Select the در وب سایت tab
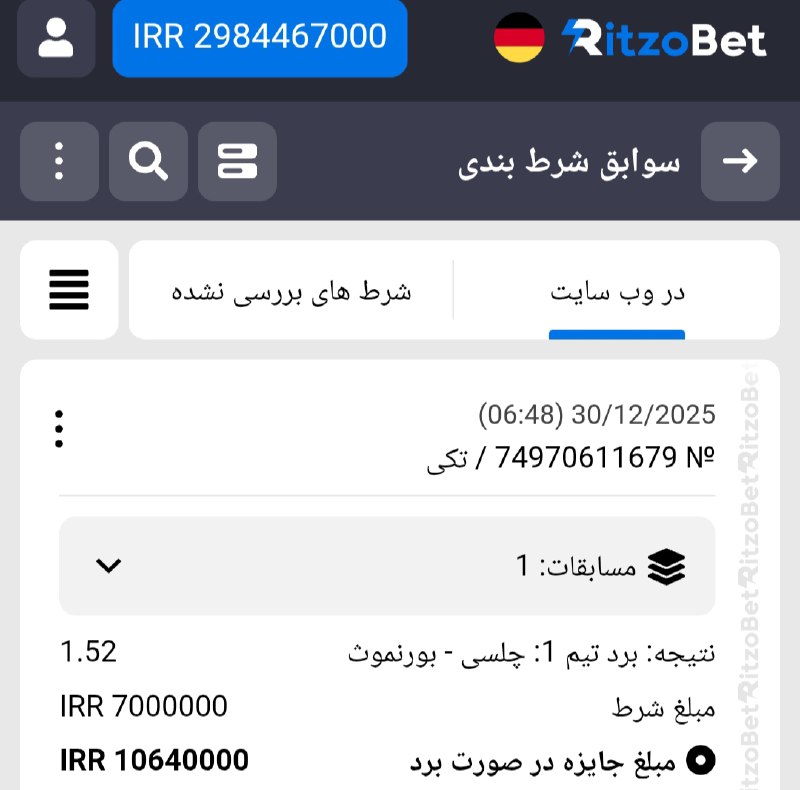The width and height of the screenshot is (800, 790). coord(617,291)
